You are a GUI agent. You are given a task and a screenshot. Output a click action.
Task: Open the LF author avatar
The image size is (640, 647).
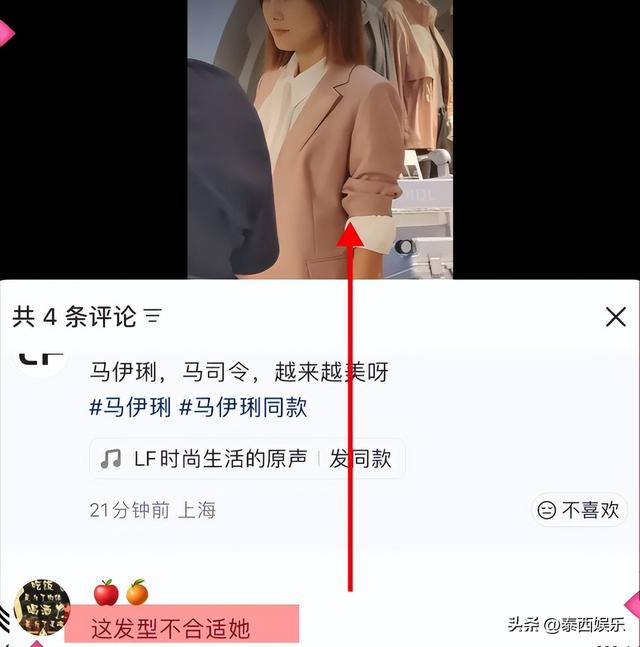41,361
